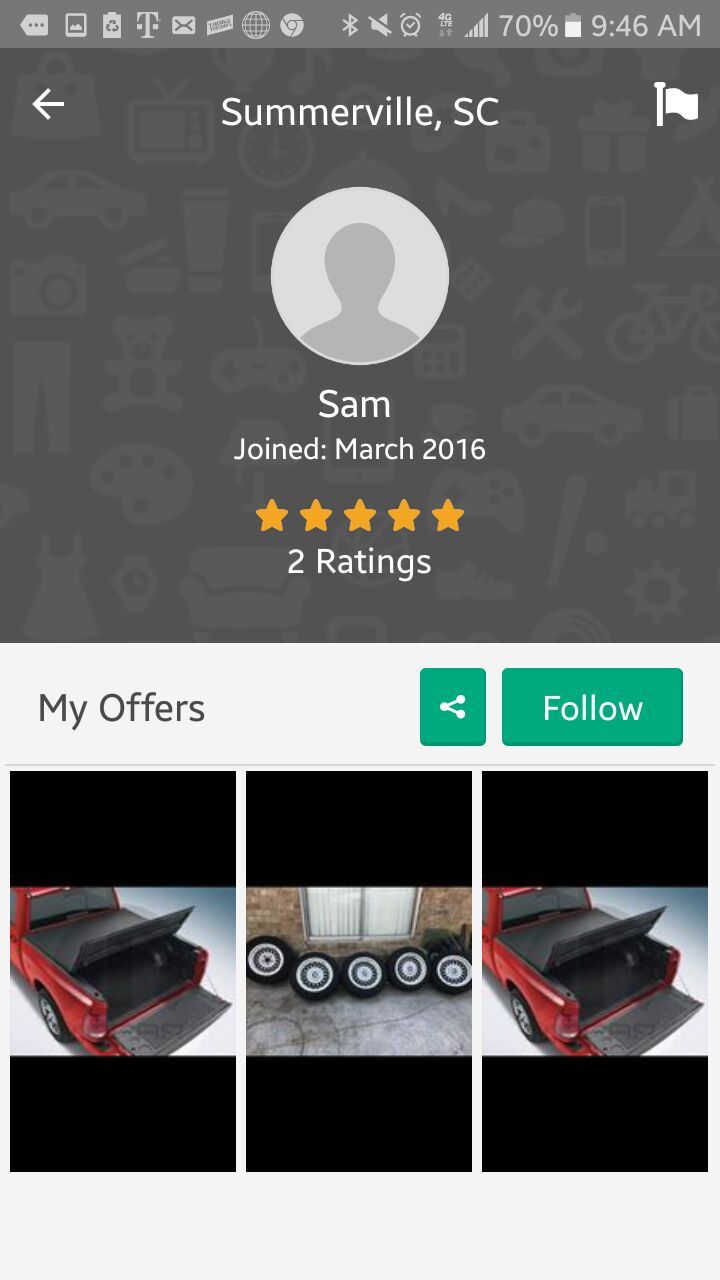Share Sam's profile
This screenshot has height=1280, width=720.
[453, 707]
